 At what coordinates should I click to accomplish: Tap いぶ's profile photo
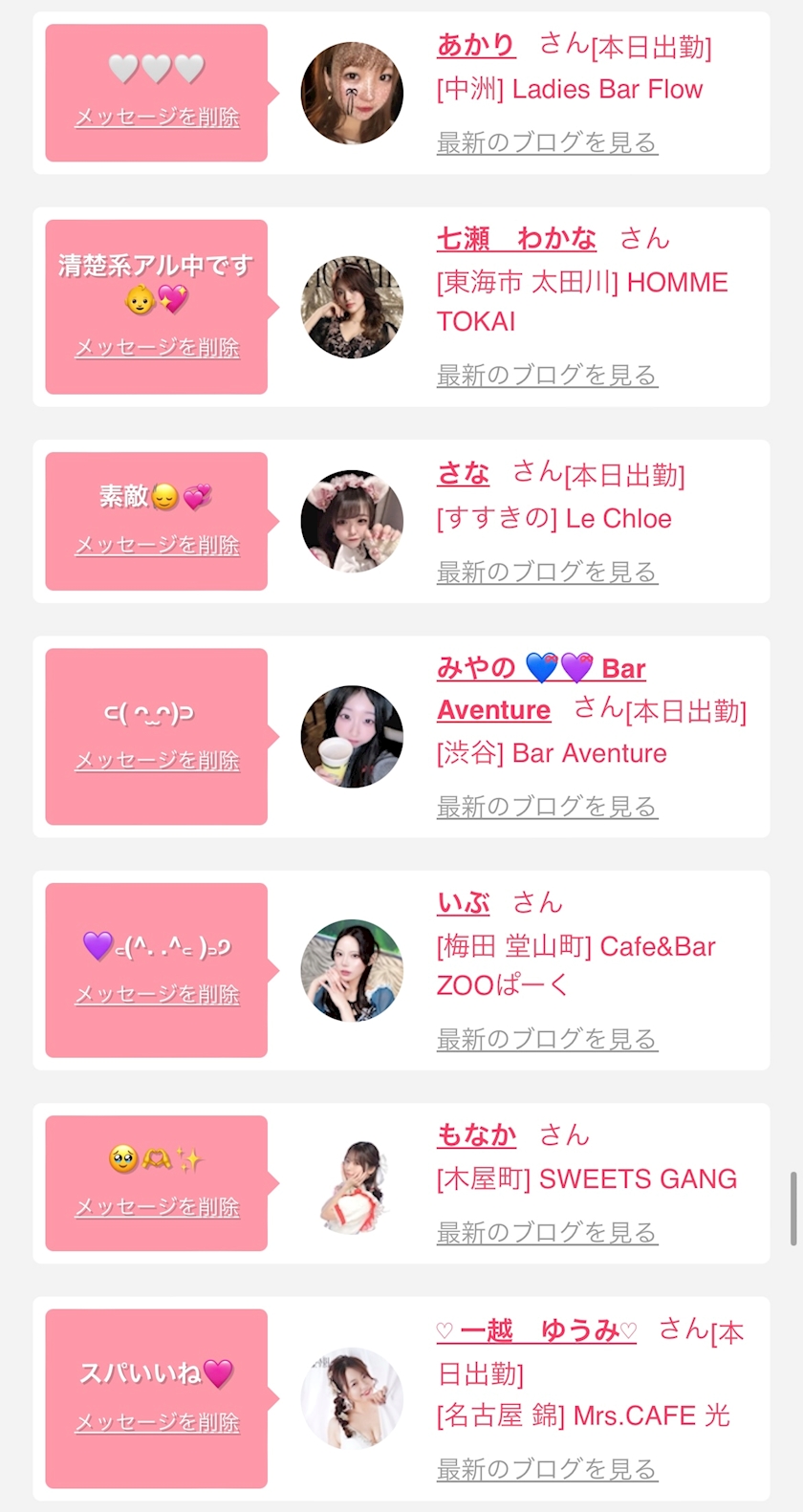click(x=352, y=970)
